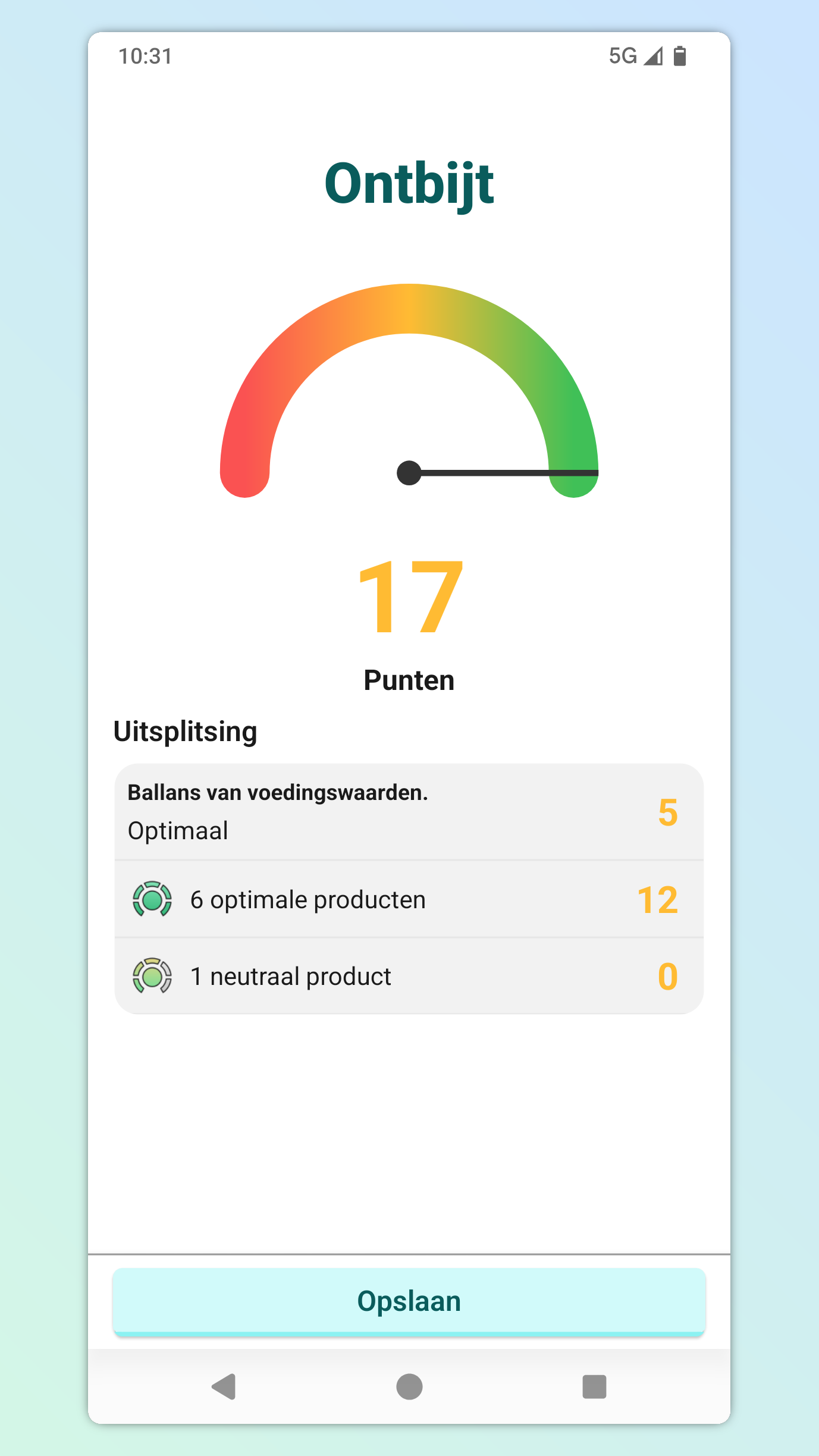The width and height of the screenshot is (819, 1456).
Task: Tap the points value 12 for optimal products
Action: coord(658,900)
